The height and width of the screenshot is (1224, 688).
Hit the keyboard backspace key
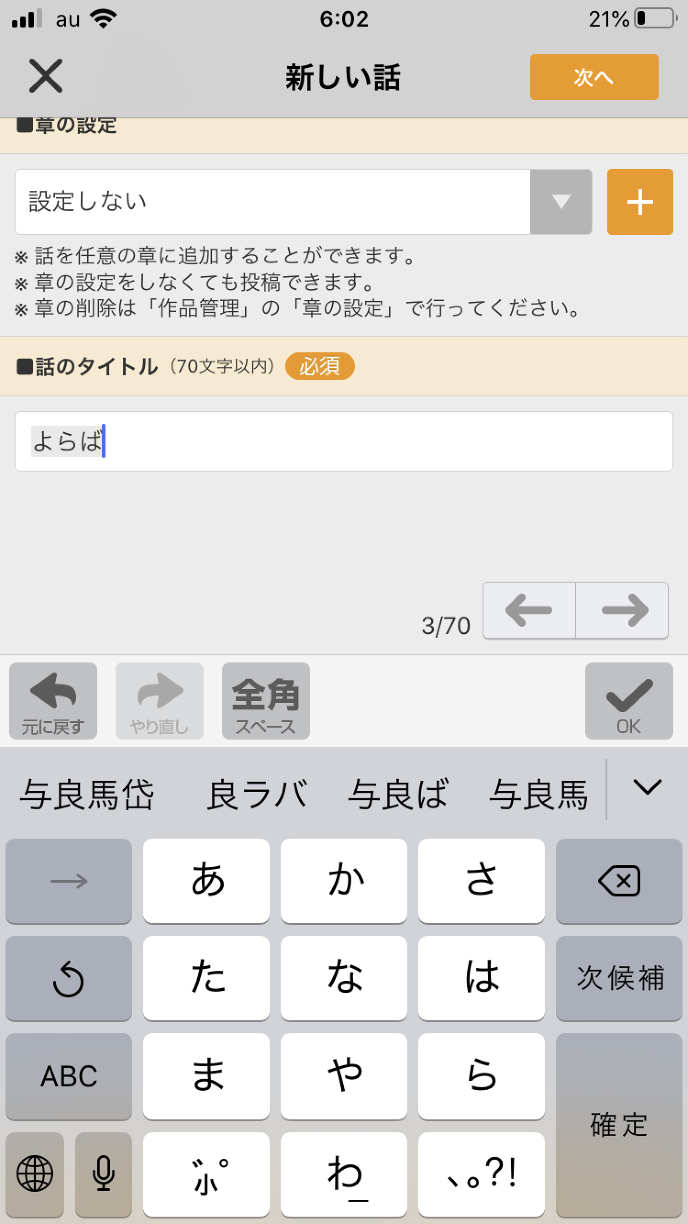[618, 881]
